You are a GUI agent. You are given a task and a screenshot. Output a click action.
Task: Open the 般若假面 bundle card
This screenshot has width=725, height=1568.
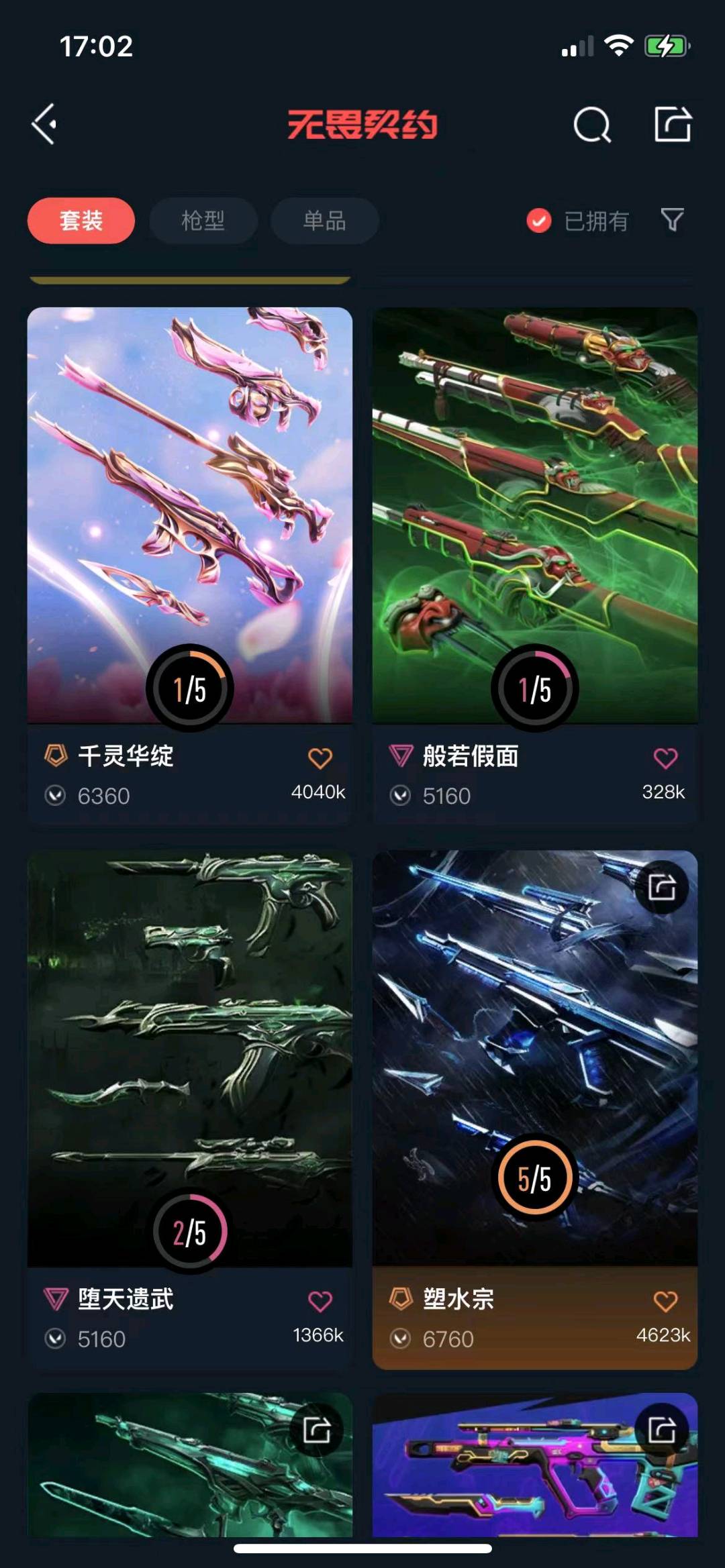(x=534, y=510)
